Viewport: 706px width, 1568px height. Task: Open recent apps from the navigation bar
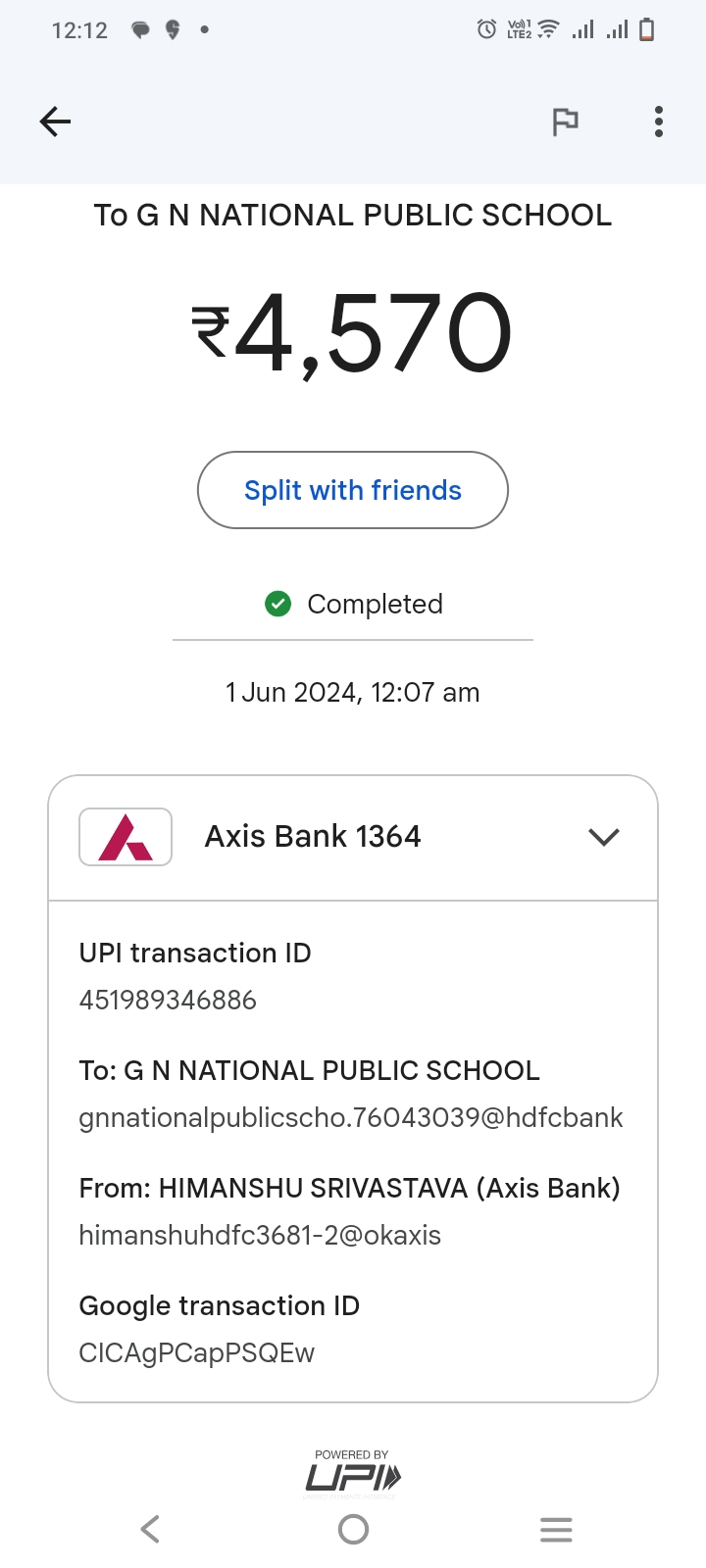(x=556, y=1529)
